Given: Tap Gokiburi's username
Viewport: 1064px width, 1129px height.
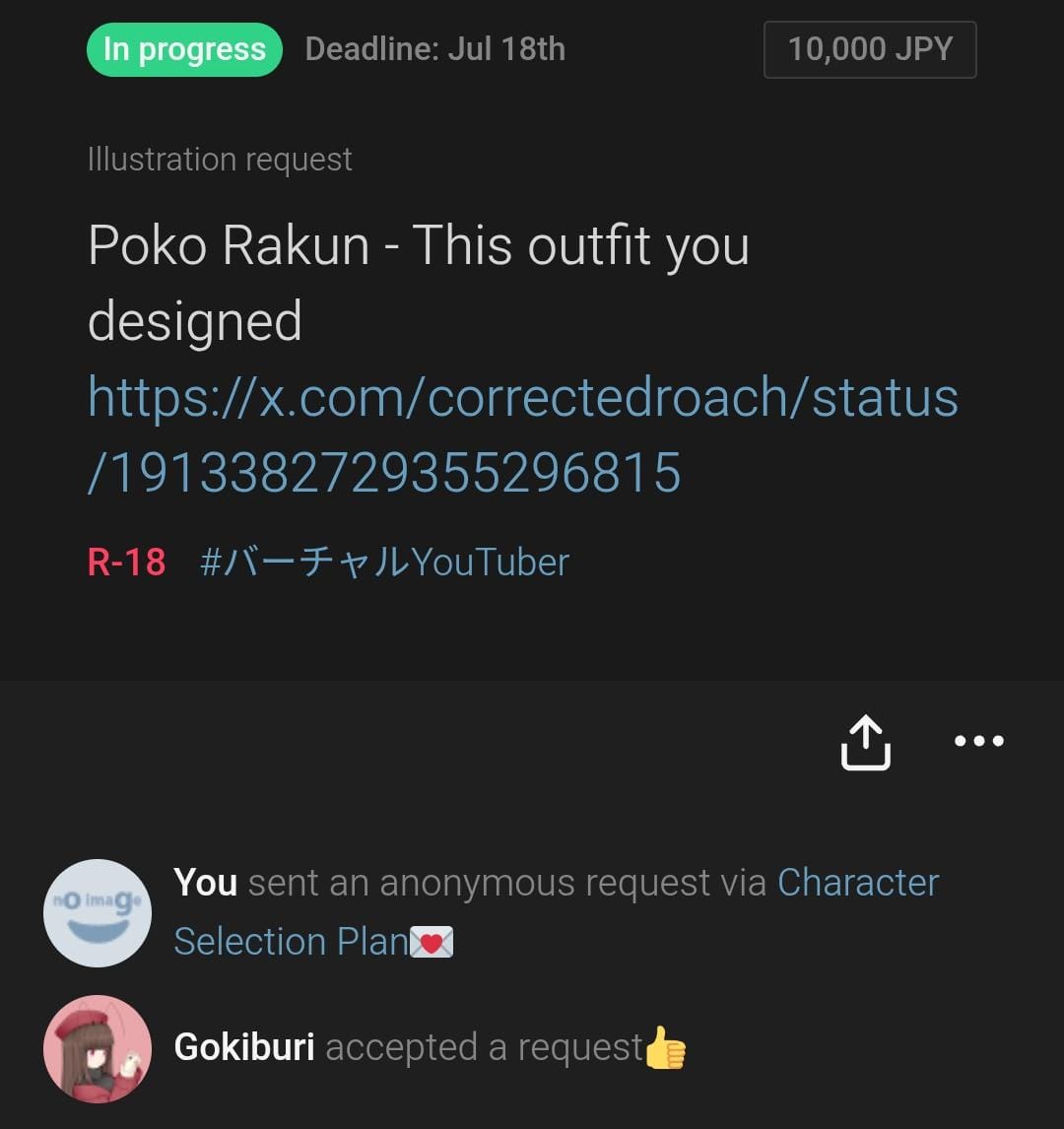Looking at the screenshot, I should pyautogui.click(x=244, y=1047).
